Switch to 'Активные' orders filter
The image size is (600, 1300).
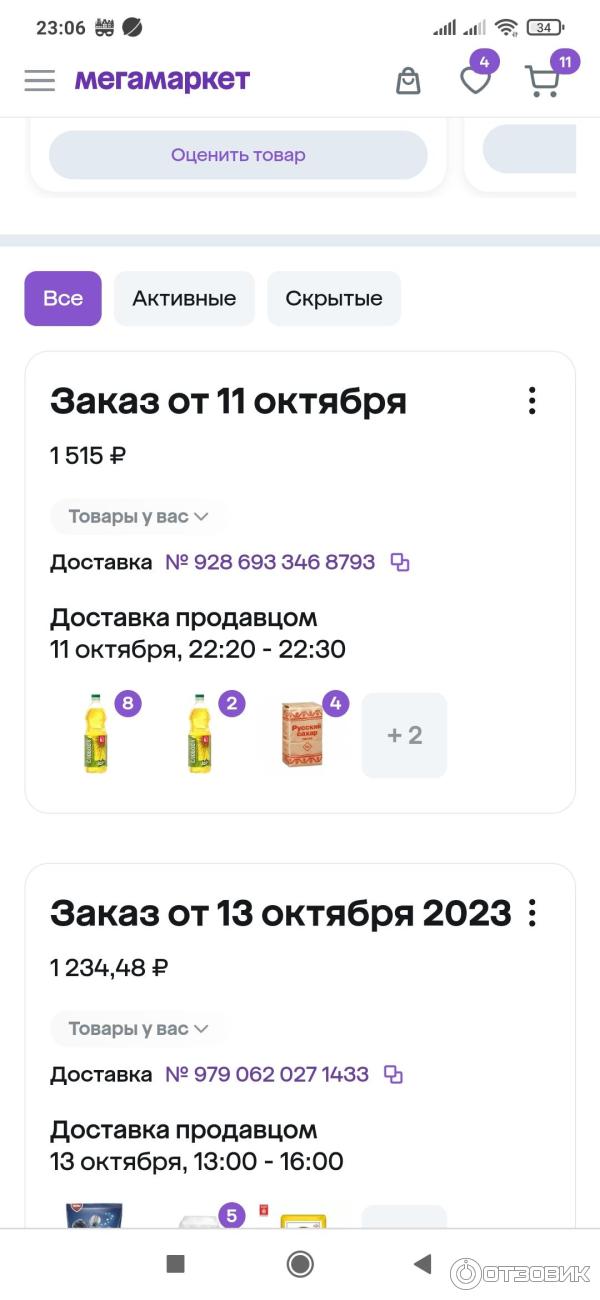(x=184, y=298)
